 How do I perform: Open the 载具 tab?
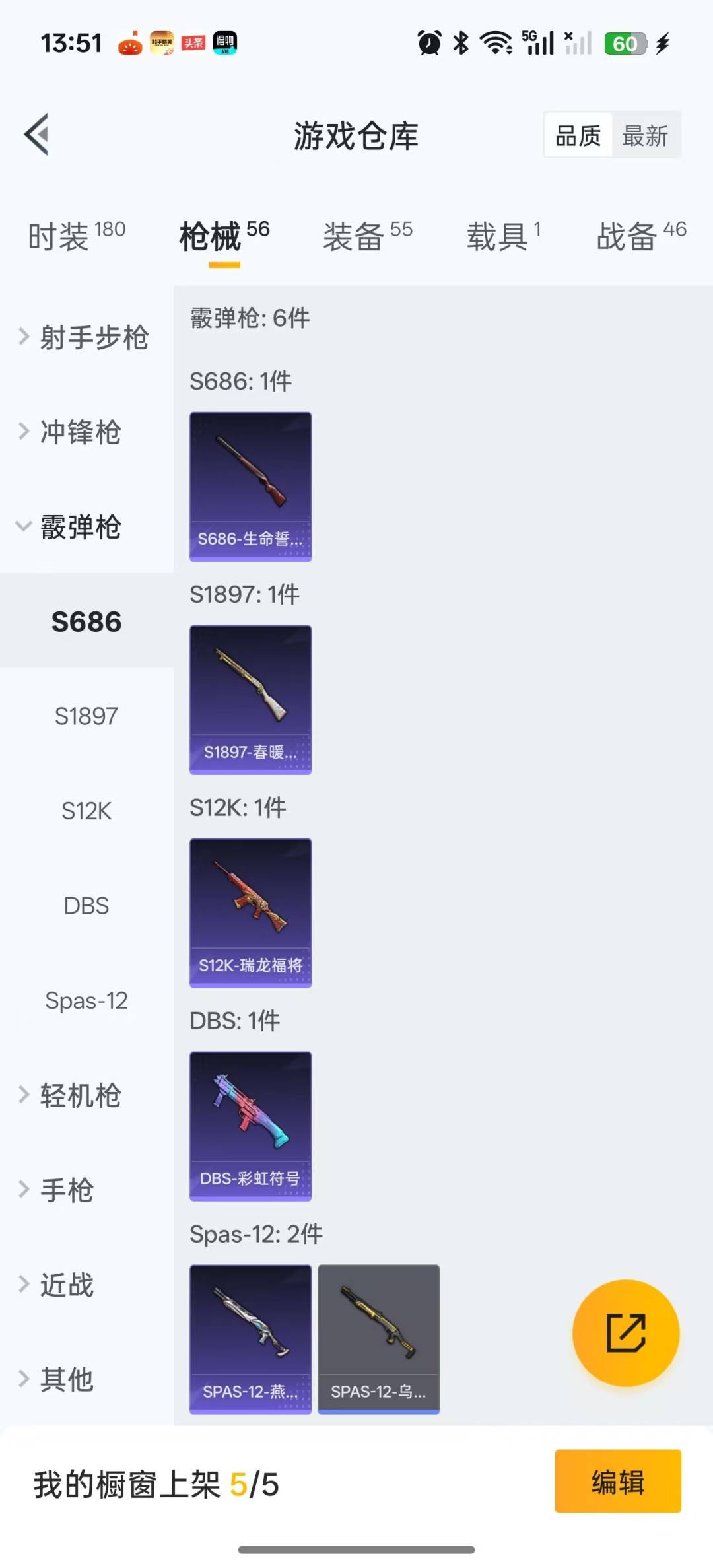click(x=503, y=236)
